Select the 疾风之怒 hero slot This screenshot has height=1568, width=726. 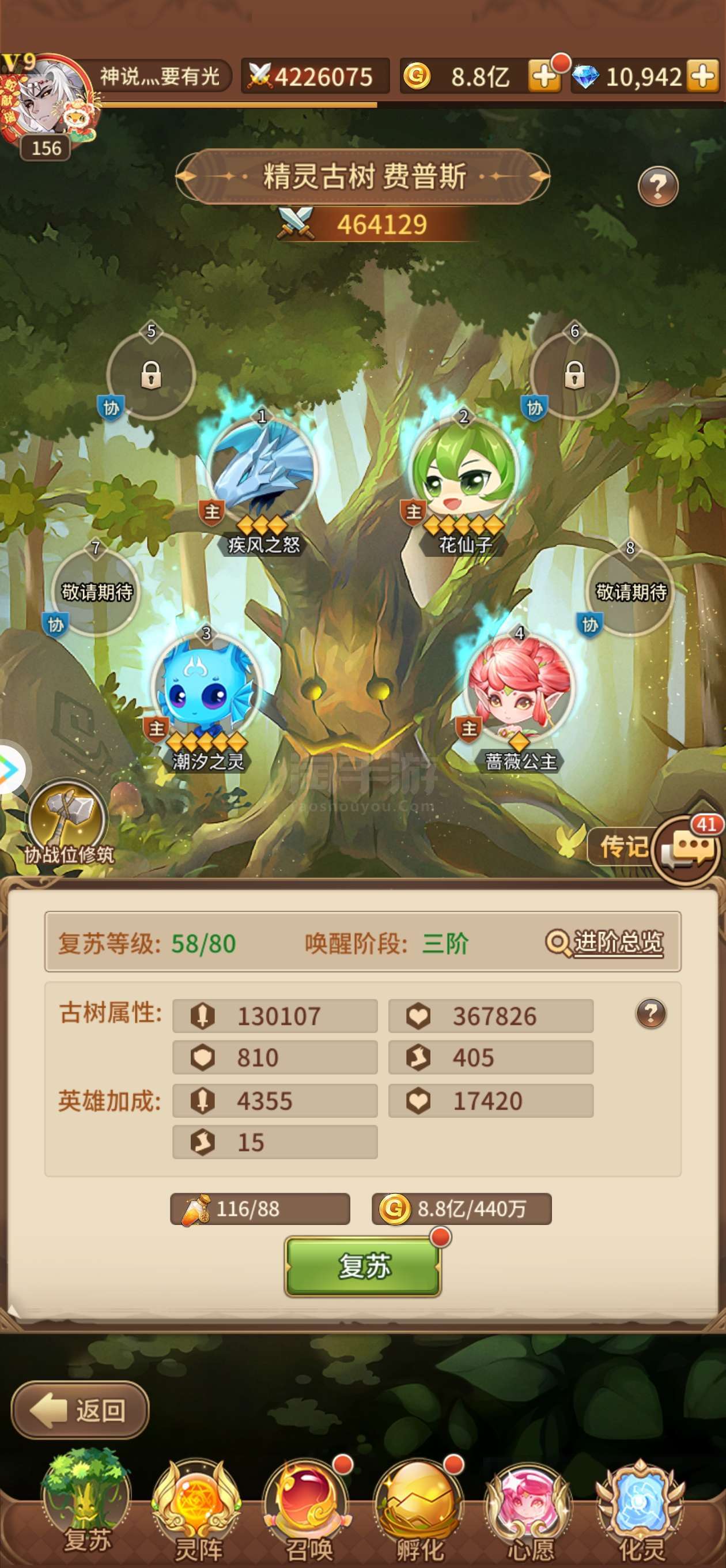[262, 472]
